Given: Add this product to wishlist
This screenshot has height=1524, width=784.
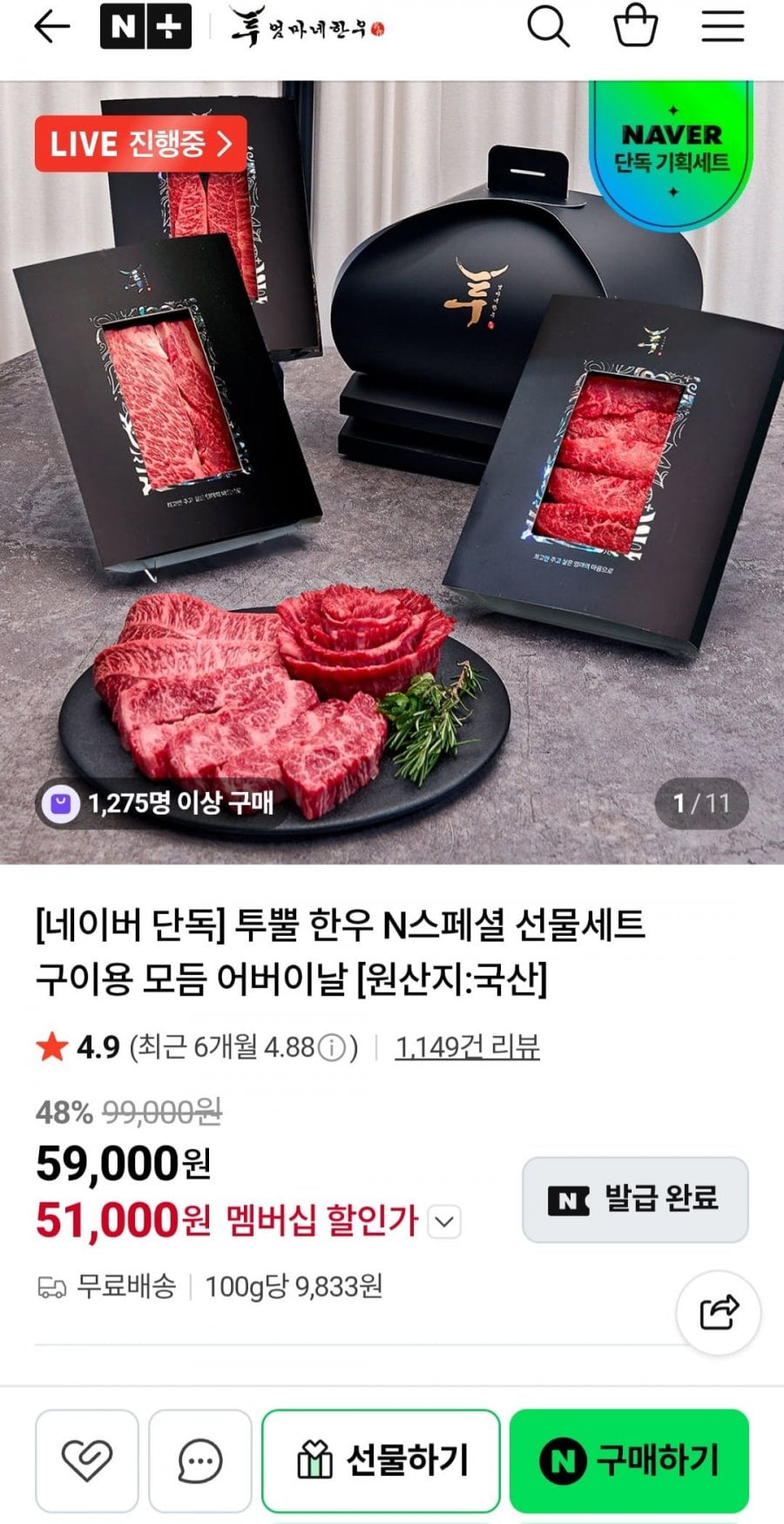Looking at the screenshot, I should pyautogui.click(x=86, y=1460).
